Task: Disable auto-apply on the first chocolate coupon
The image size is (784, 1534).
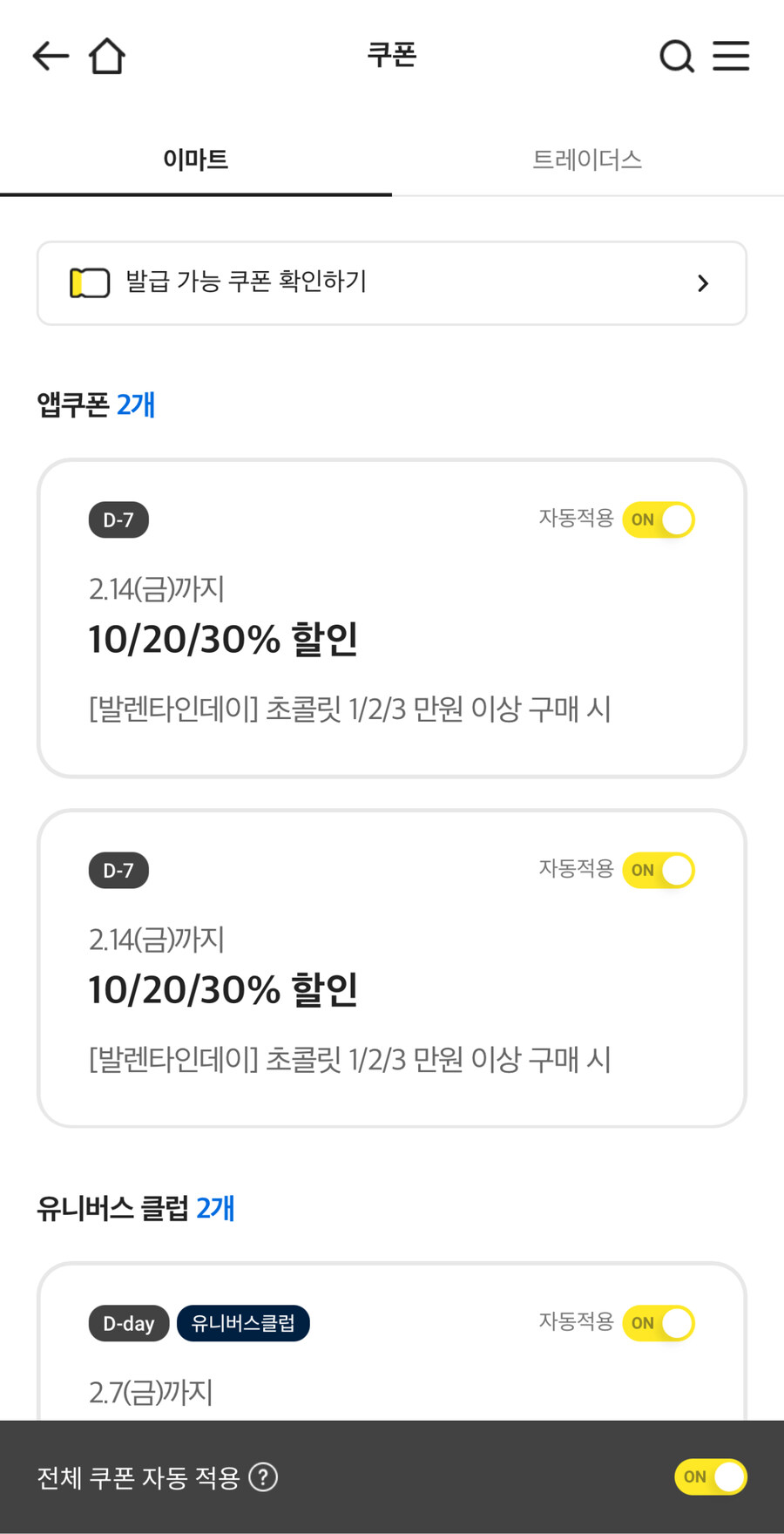Action: tap(659, 519)
